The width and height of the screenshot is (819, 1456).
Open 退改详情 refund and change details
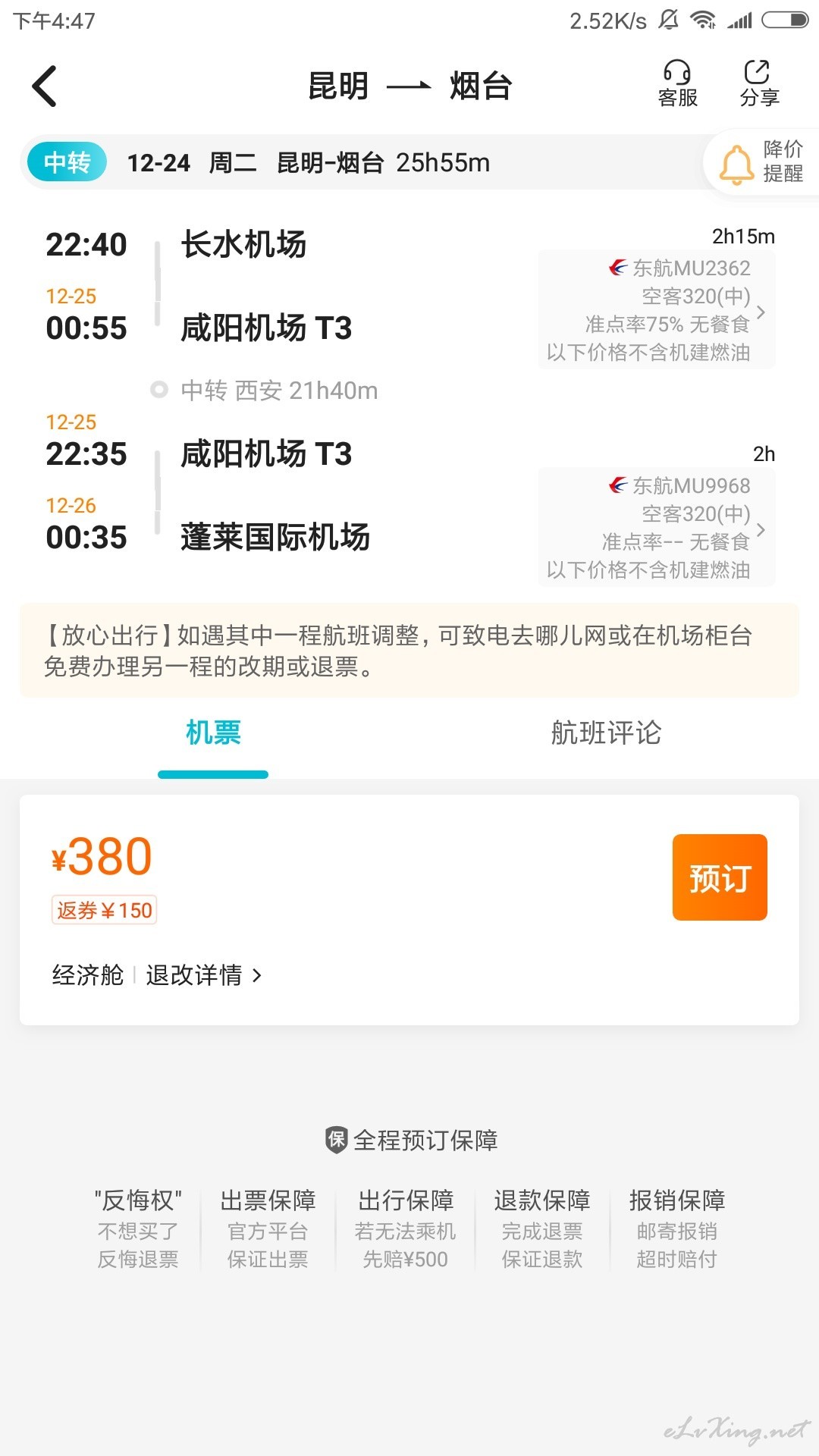[x=203, y=975]
